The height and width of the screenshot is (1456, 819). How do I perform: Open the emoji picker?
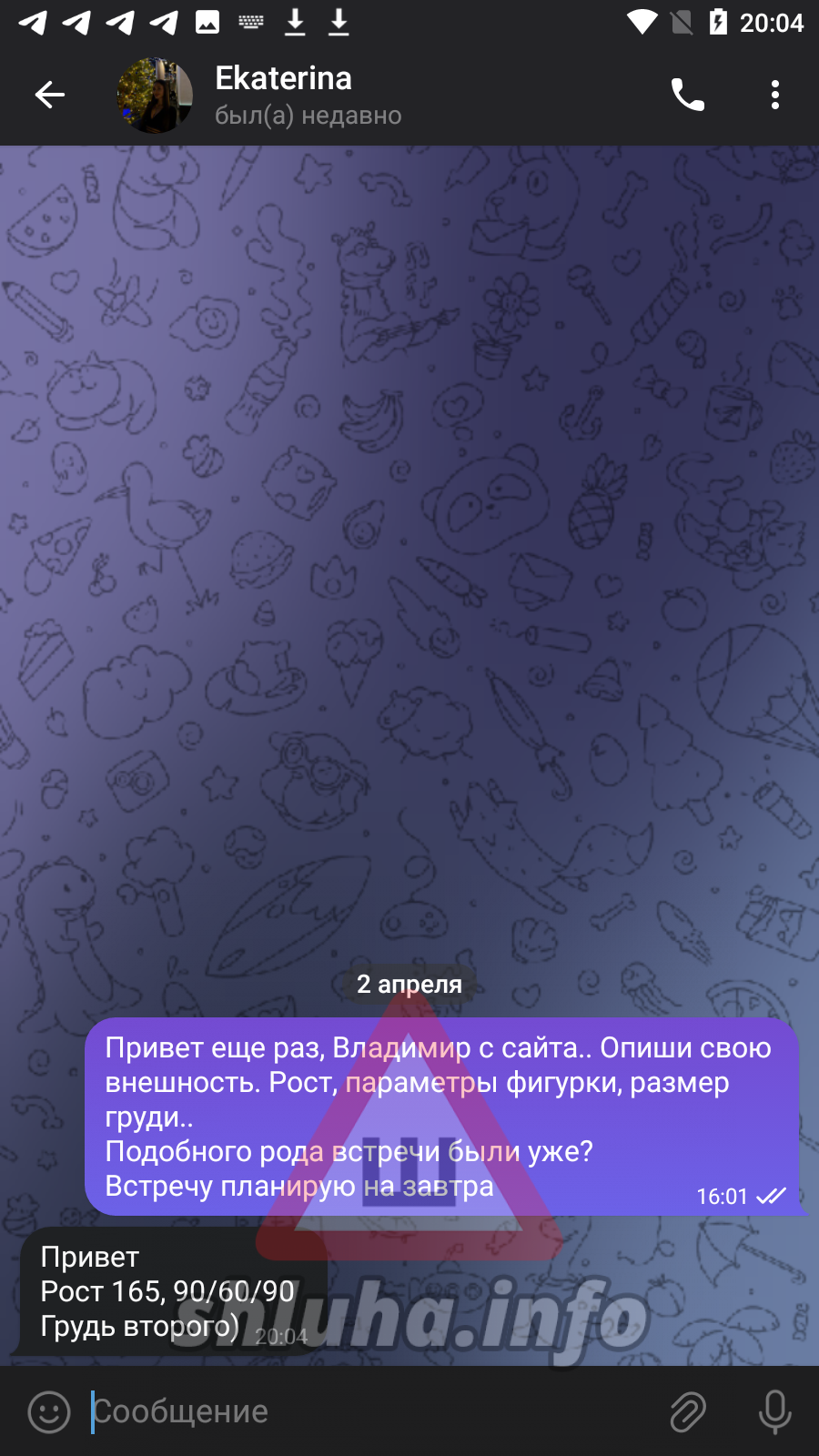click(x=49, y=1411)
